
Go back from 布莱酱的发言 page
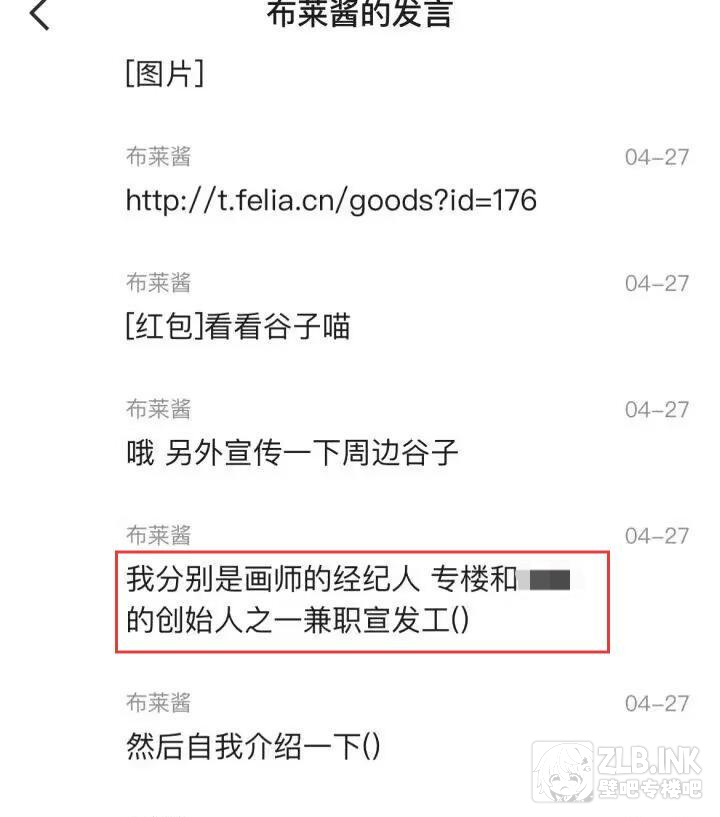[x=40, y=15]
